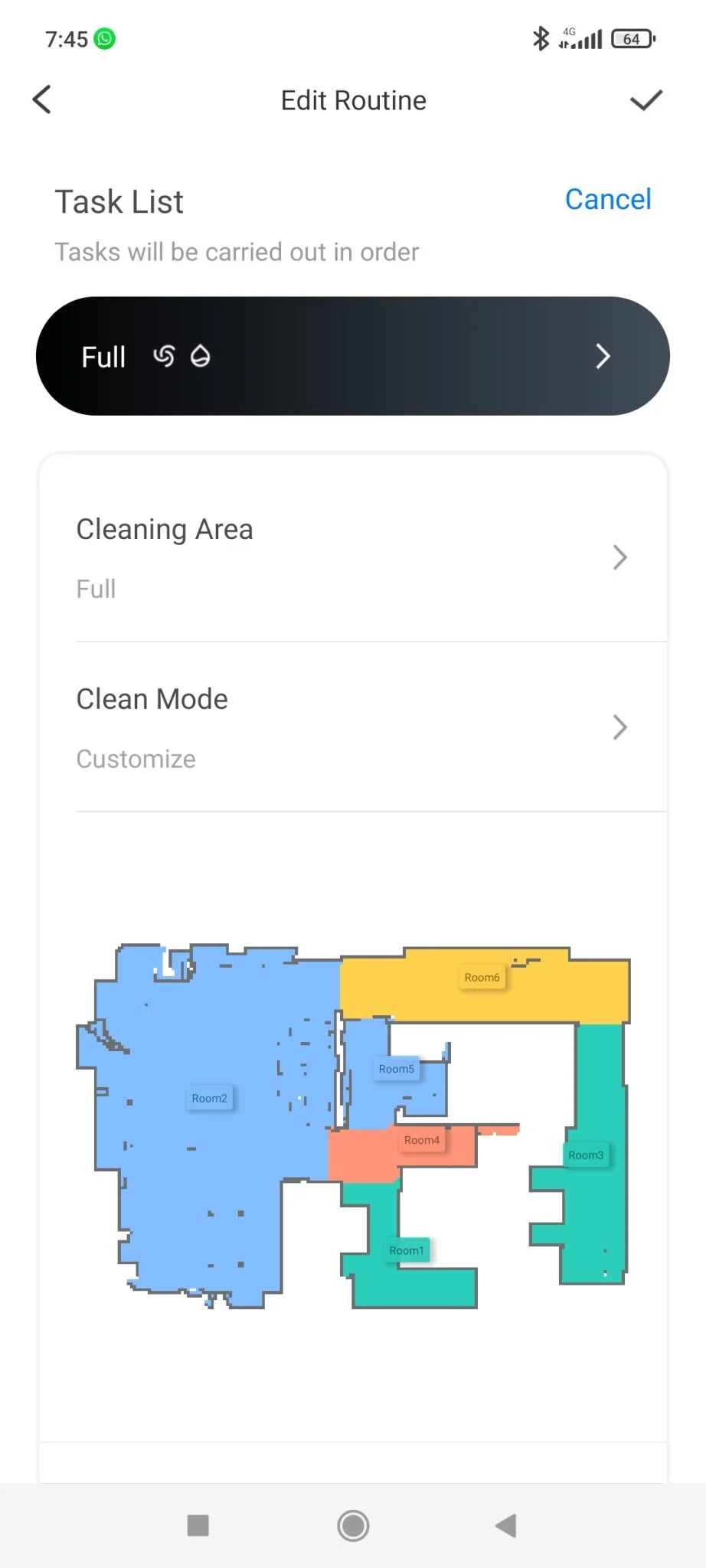
Task: Open Clean Mode options
Action: tap(353, 727)
